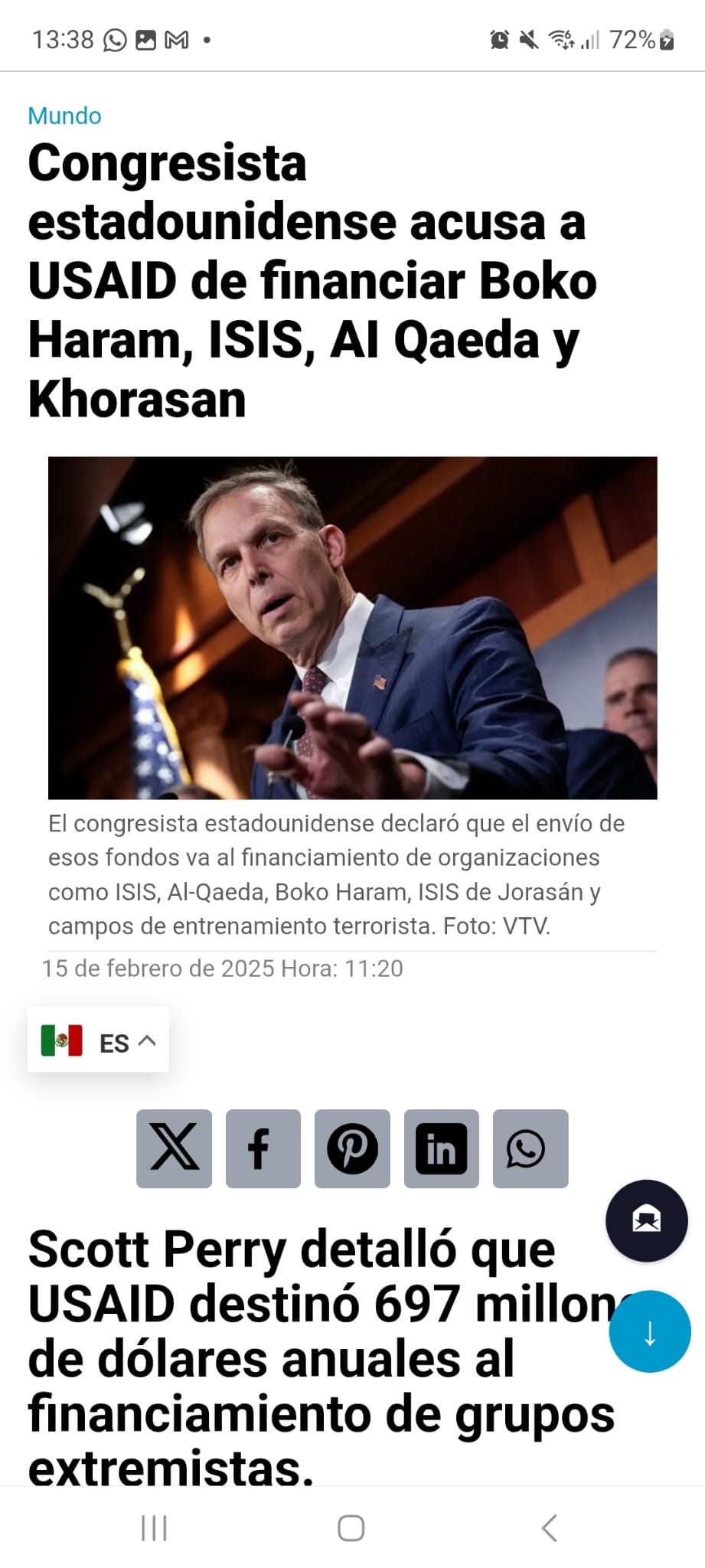Screen dimensions: 705x1568
Task: Expand the ES language selector
Action: [x=99, y=1041]
